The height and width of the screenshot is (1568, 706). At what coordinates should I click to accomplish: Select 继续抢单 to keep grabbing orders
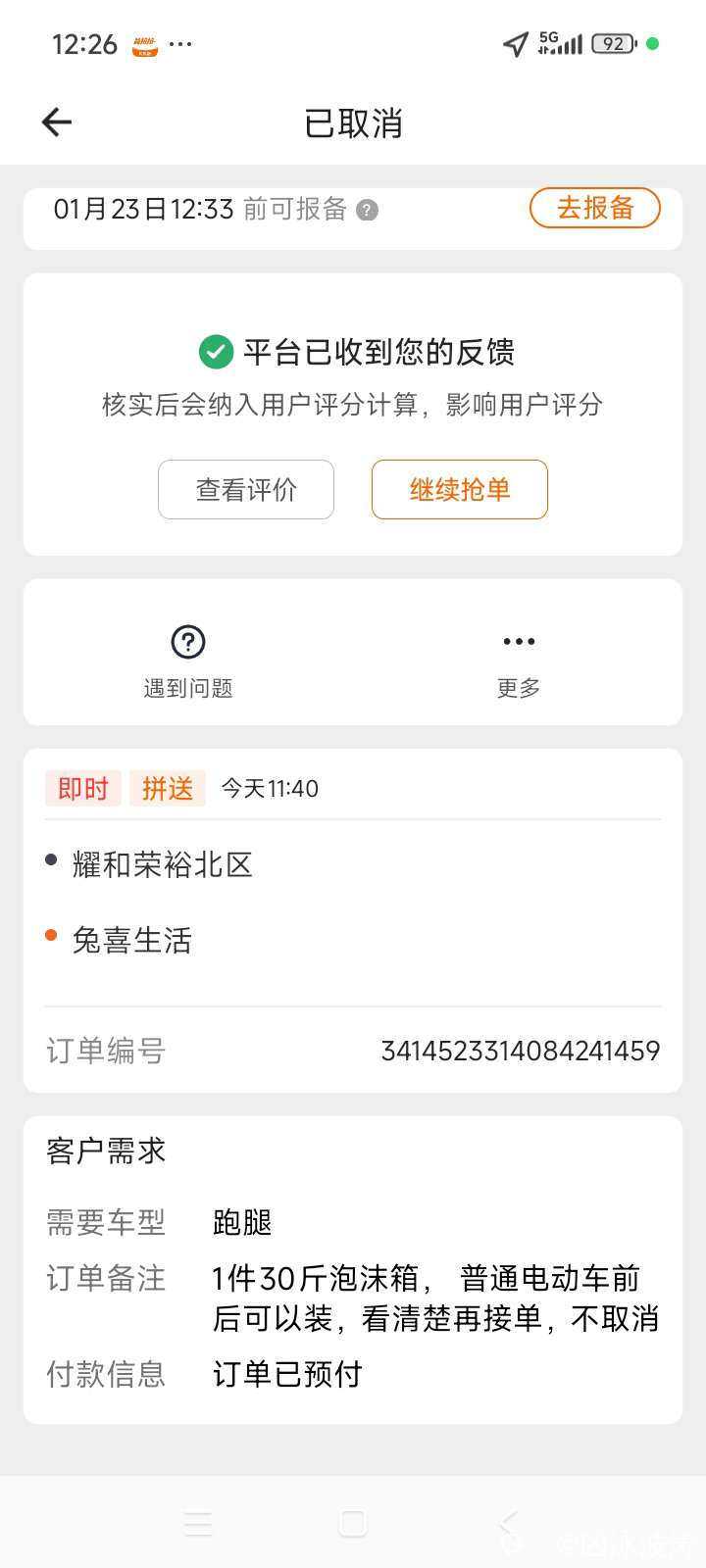(459, 489)
